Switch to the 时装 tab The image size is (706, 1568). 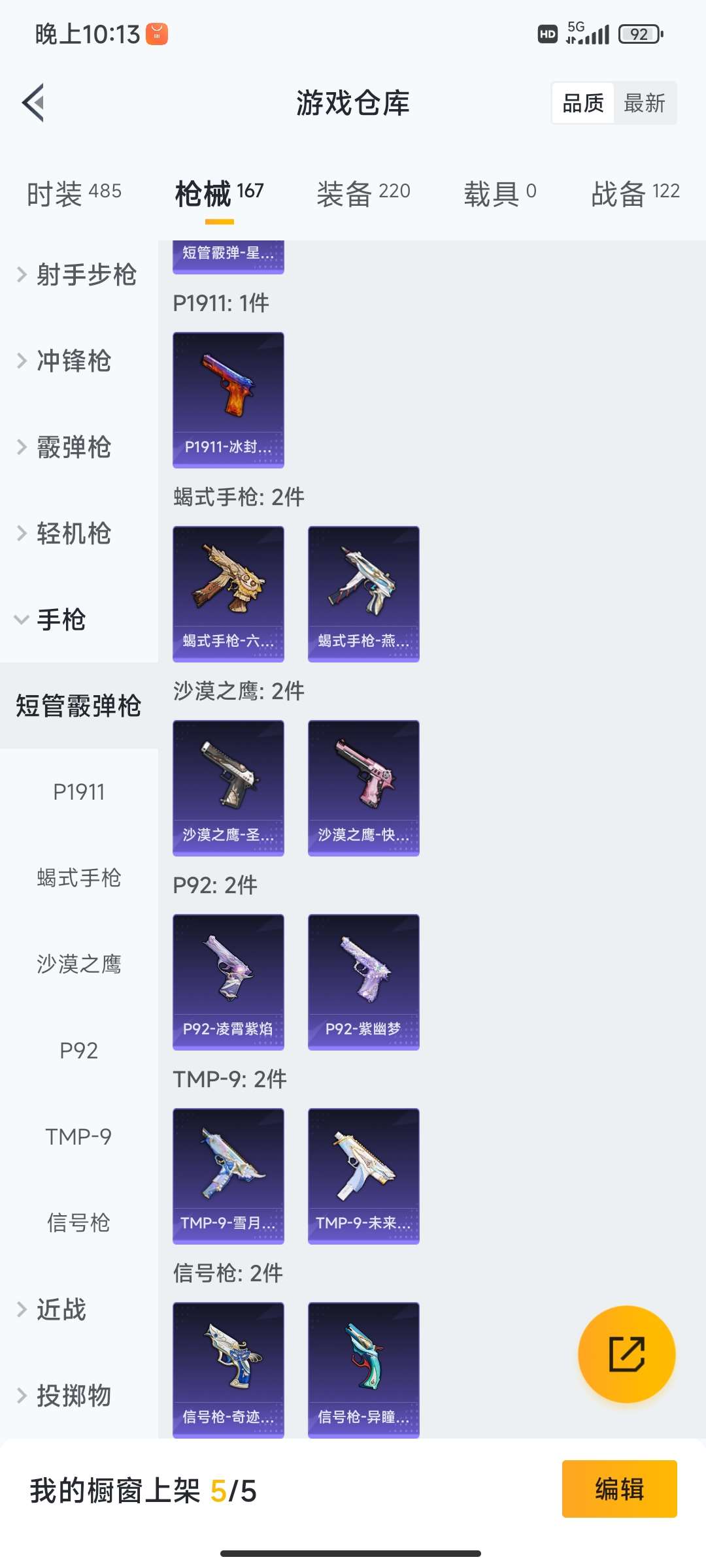pyautogui.click(x=74, y=193)
